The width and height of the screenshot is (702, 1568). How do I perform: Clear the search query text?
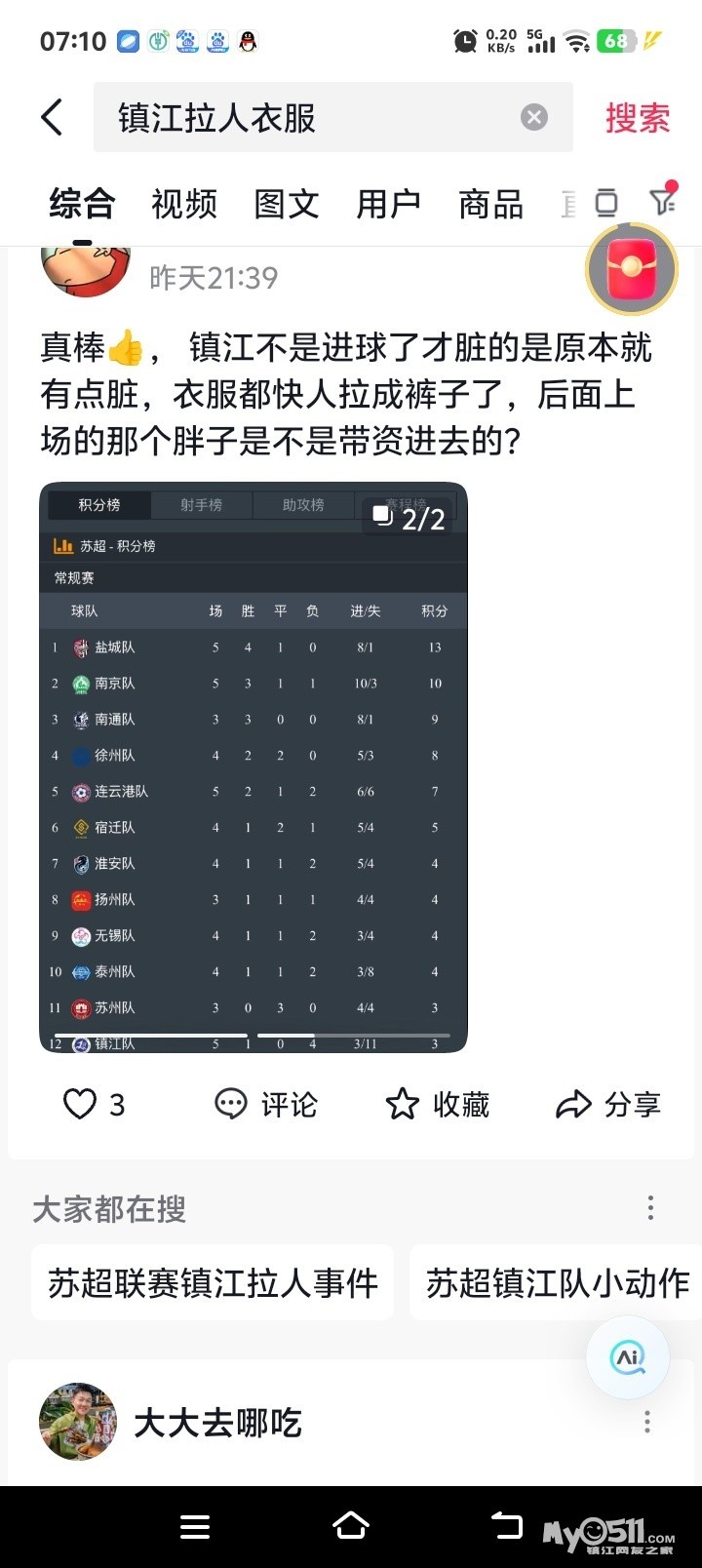pos(533,118)
